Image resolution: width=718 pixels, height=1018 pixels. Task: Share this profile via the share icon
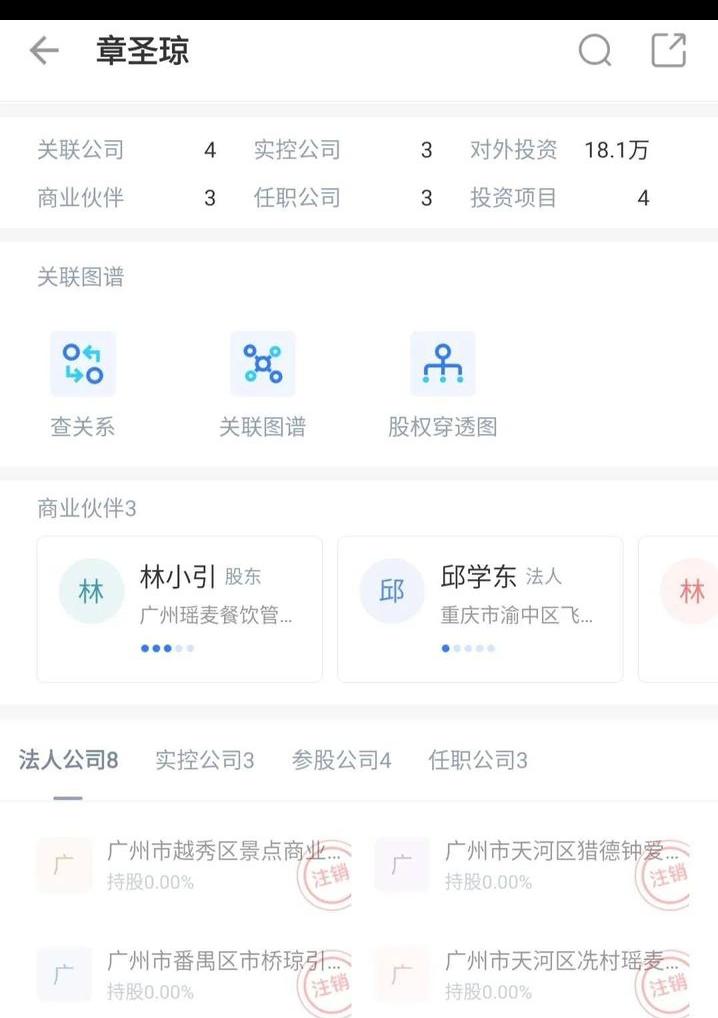[x=669, y=50]
